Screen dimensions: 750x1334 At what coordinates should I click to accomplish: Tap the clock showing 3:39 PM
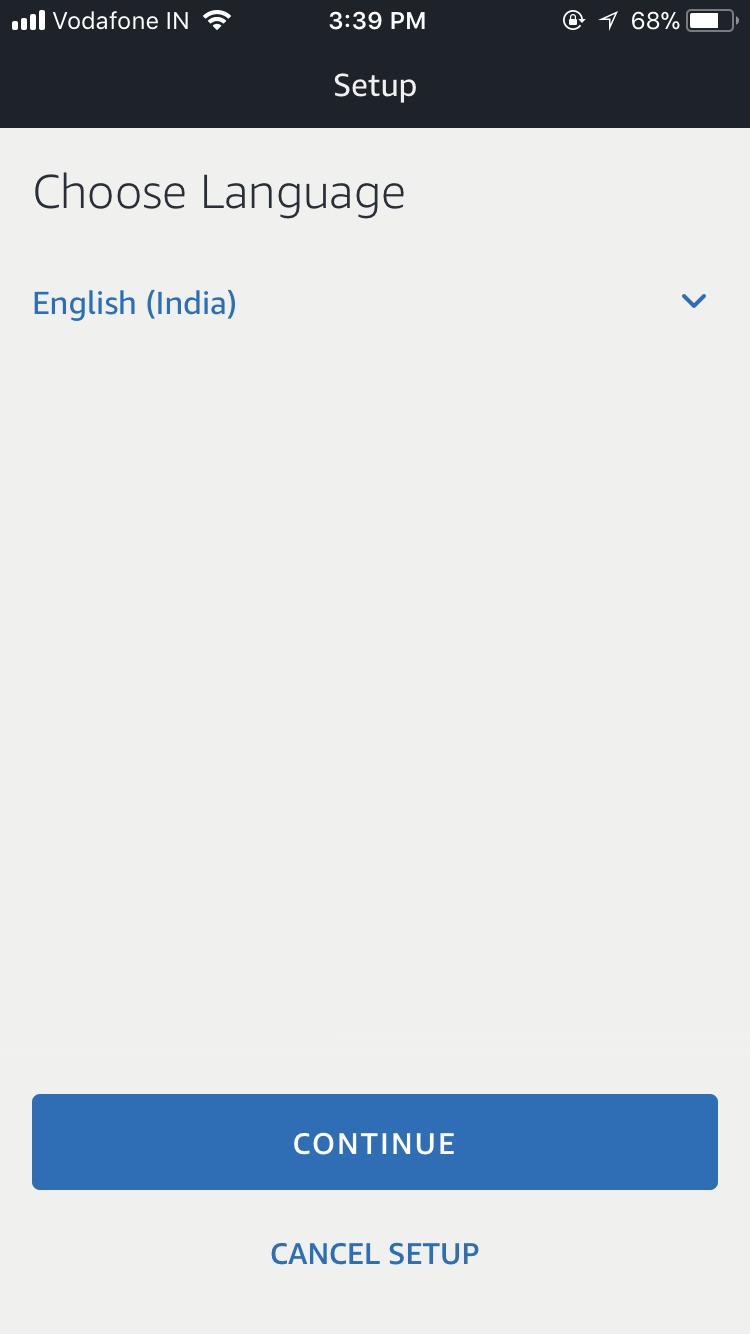click(377, 20)
